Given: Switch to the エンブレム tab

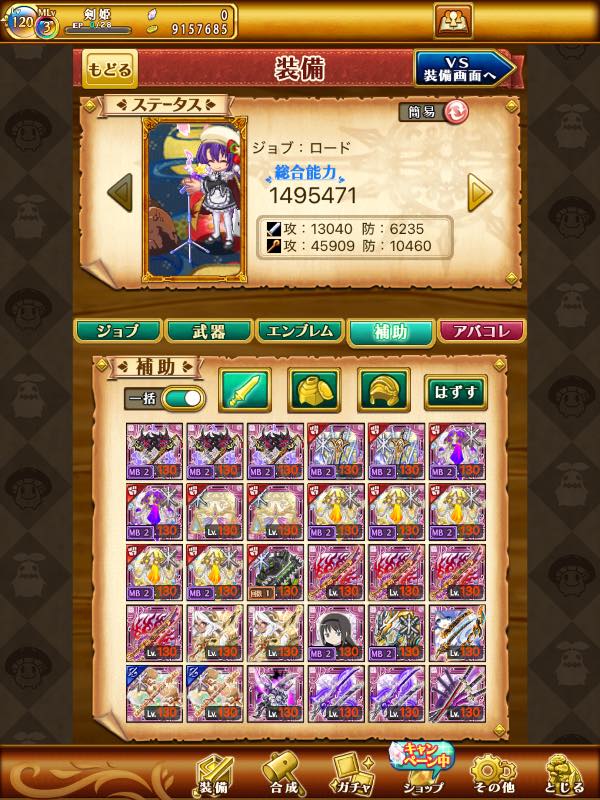Looking at the screenshot, I should point(299,332).
